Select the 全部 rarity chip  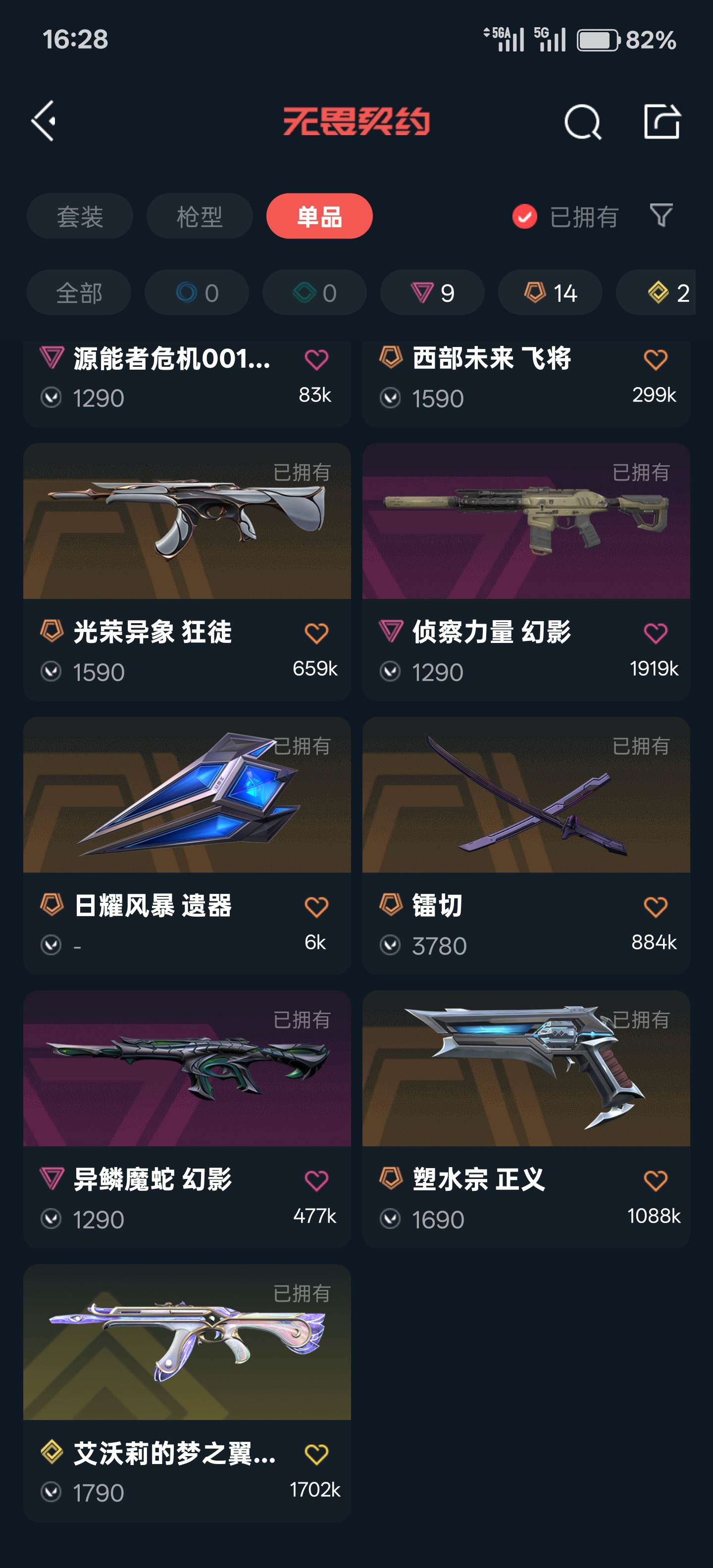[x=79, y=293]
